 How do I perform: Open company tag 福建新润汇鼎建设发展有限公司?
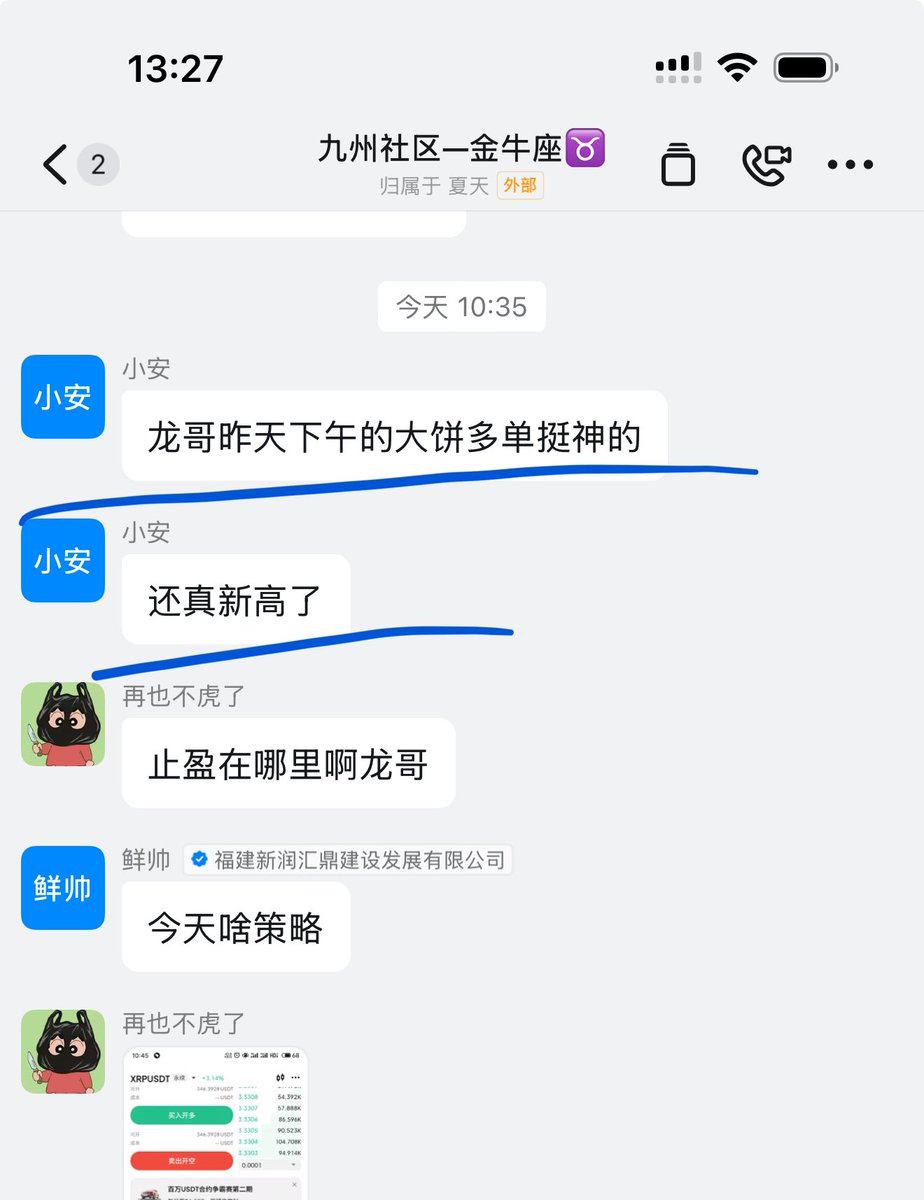[348, 860]
